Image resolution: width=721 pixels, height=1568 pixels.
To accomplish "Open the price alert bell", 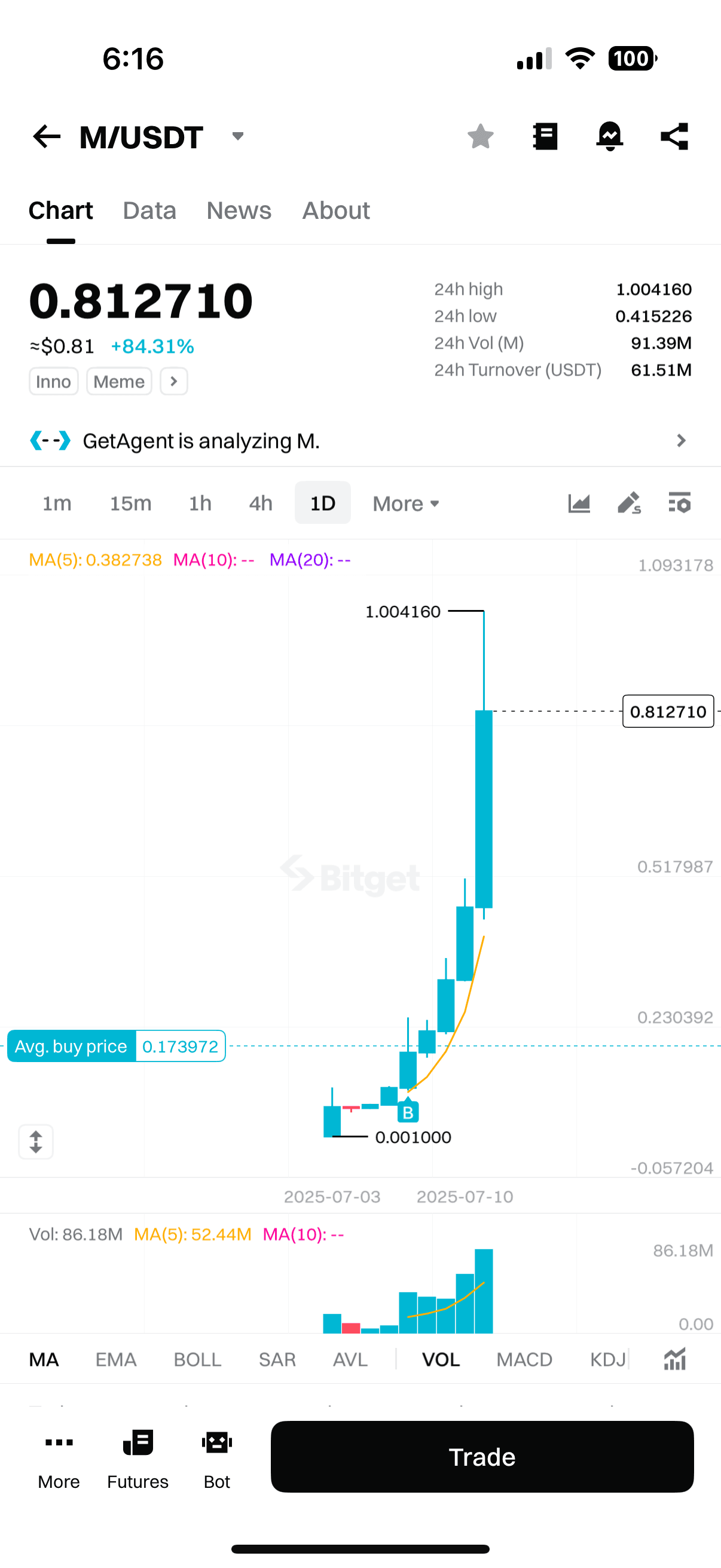I will pyautogui.click(x=609, y=136).
